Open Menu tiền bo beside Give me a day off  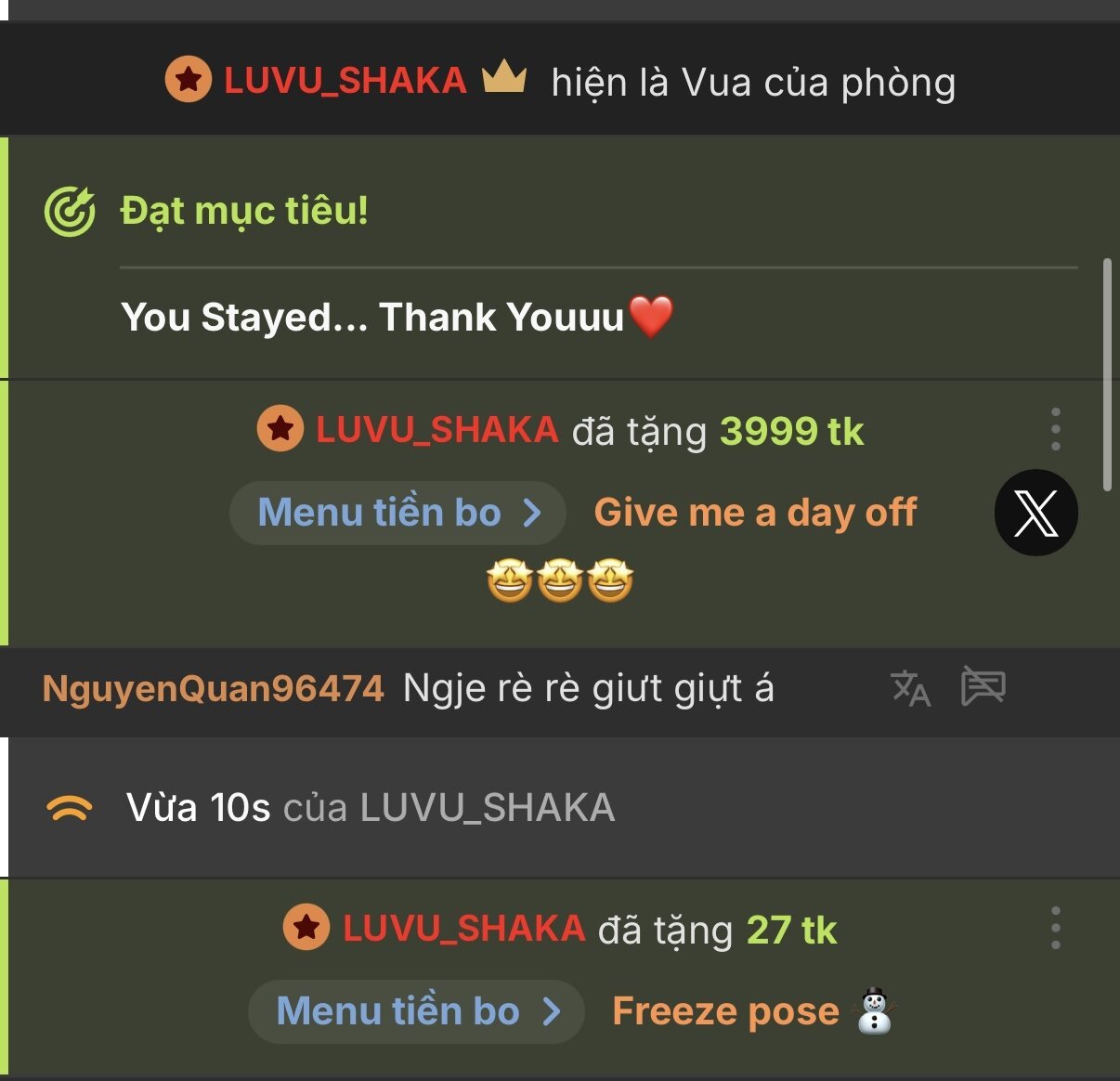[397, 513]
